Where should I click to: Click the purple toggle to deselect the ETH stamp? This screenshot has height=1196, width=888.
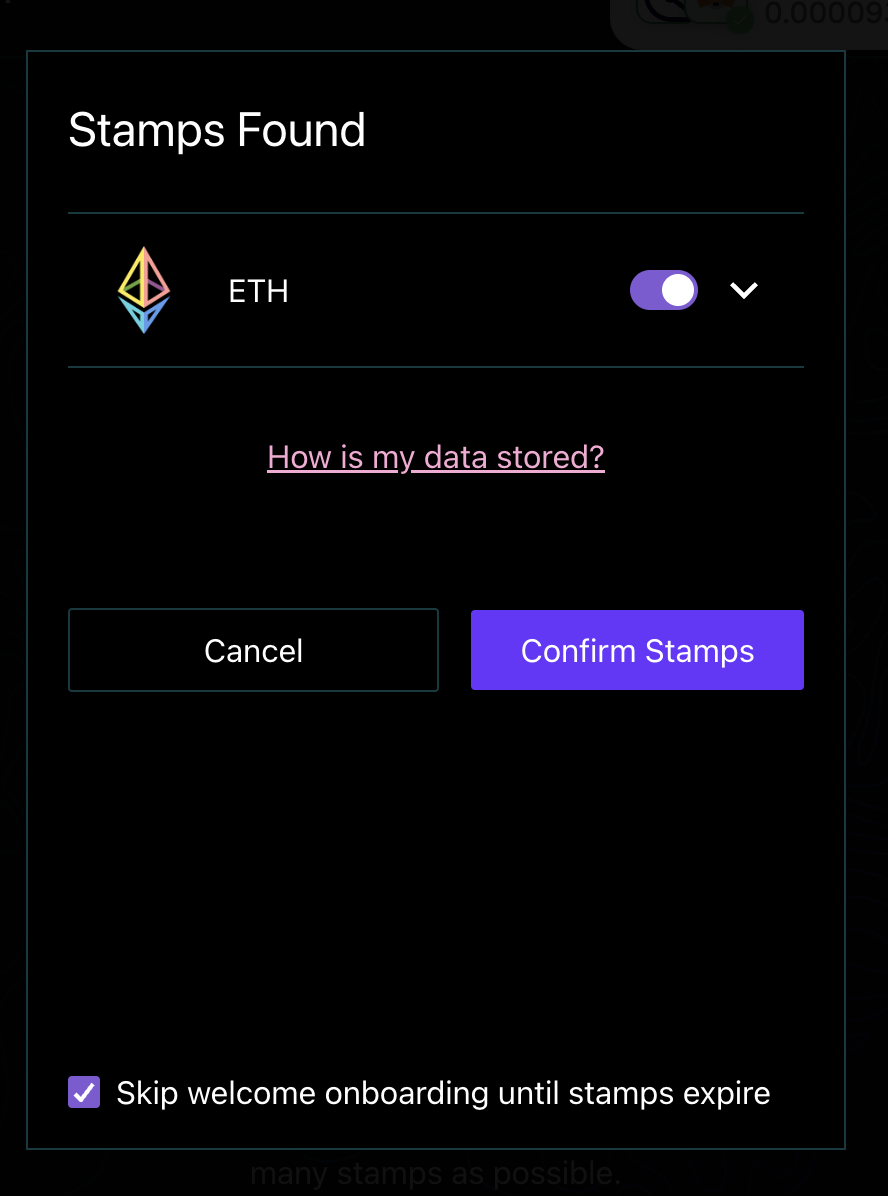[663, 290]
